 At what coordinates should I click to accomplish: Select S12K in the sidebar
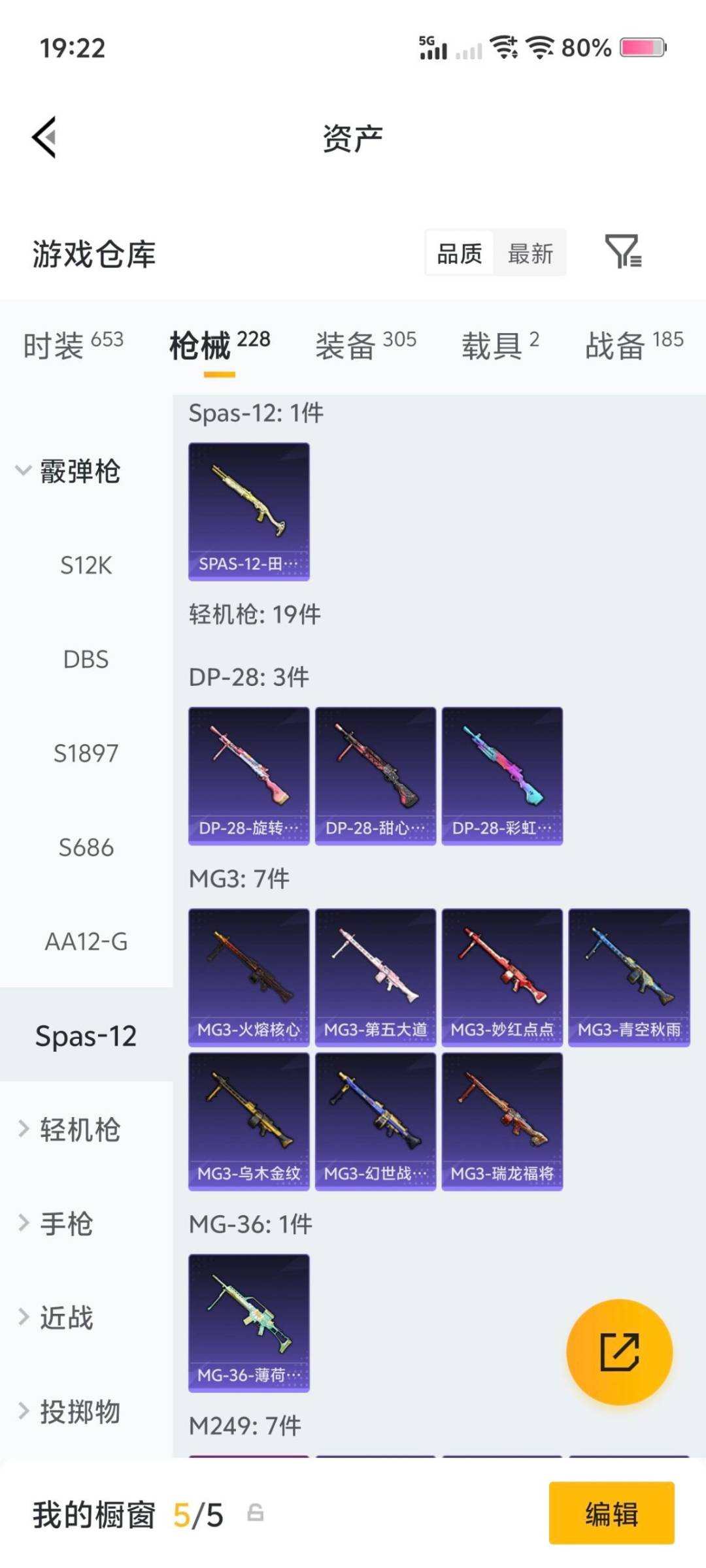click(86, 565)
